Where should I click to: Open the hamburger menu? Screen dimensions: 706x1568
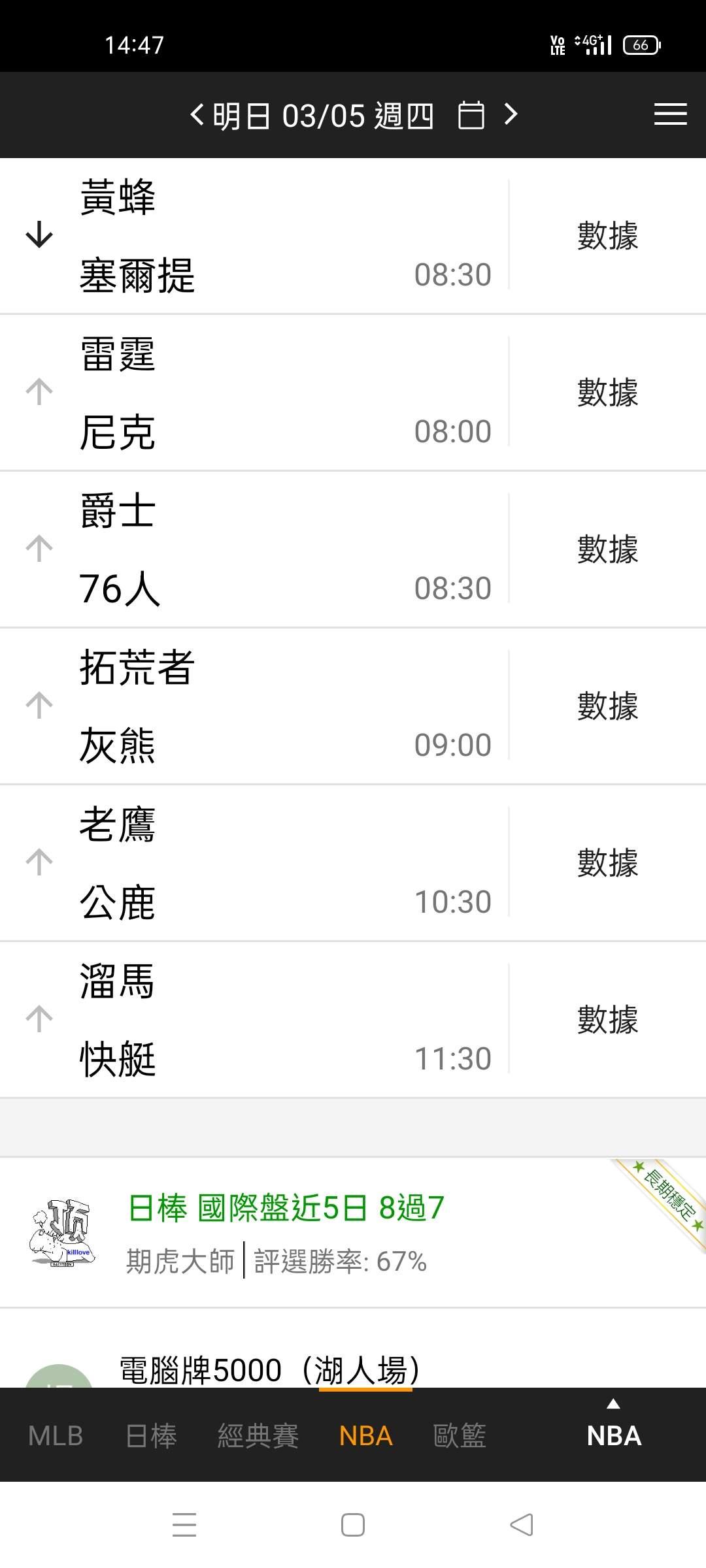[x=670, y=114]
